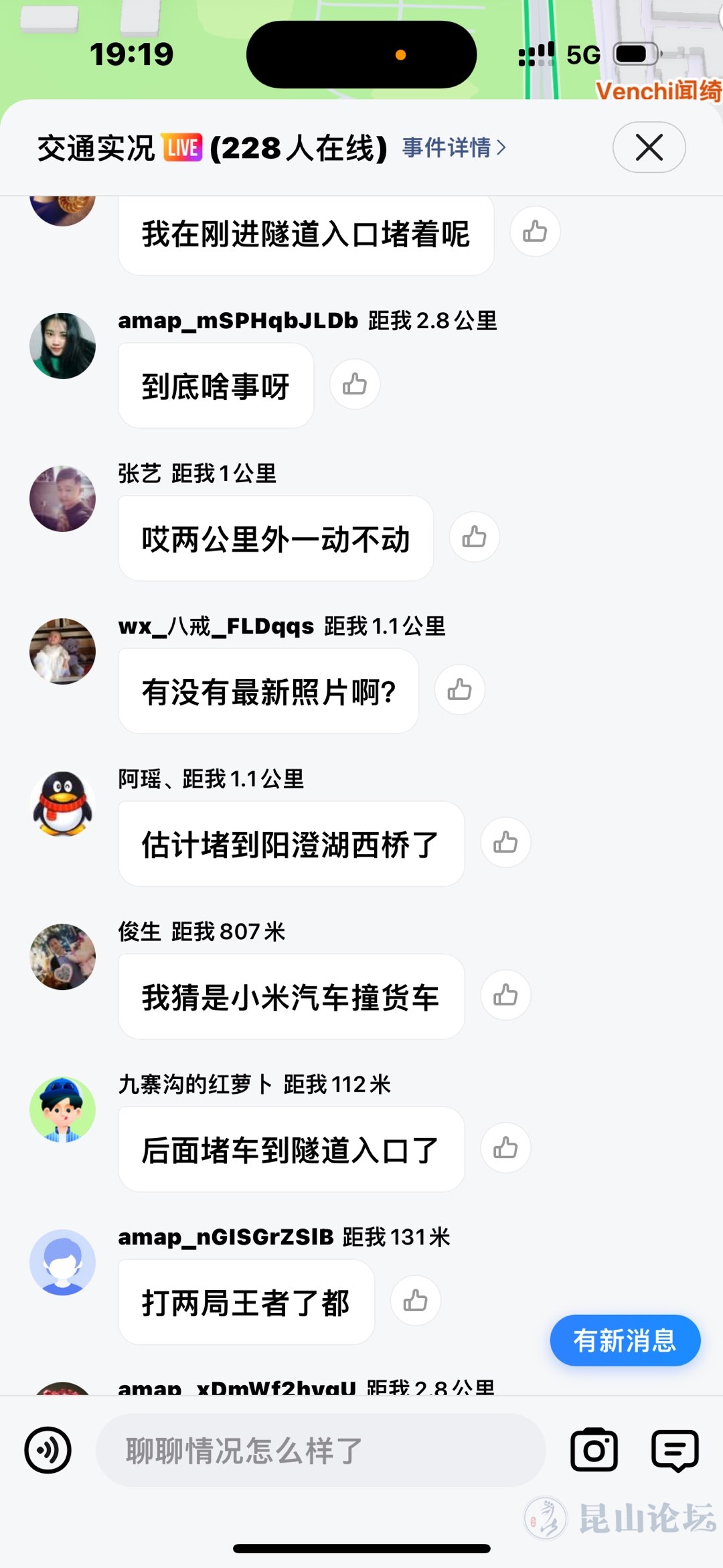Screen dimensions: 723x1568
Task: View 俊生's profile avatar
Action: [x=63, y=957]
